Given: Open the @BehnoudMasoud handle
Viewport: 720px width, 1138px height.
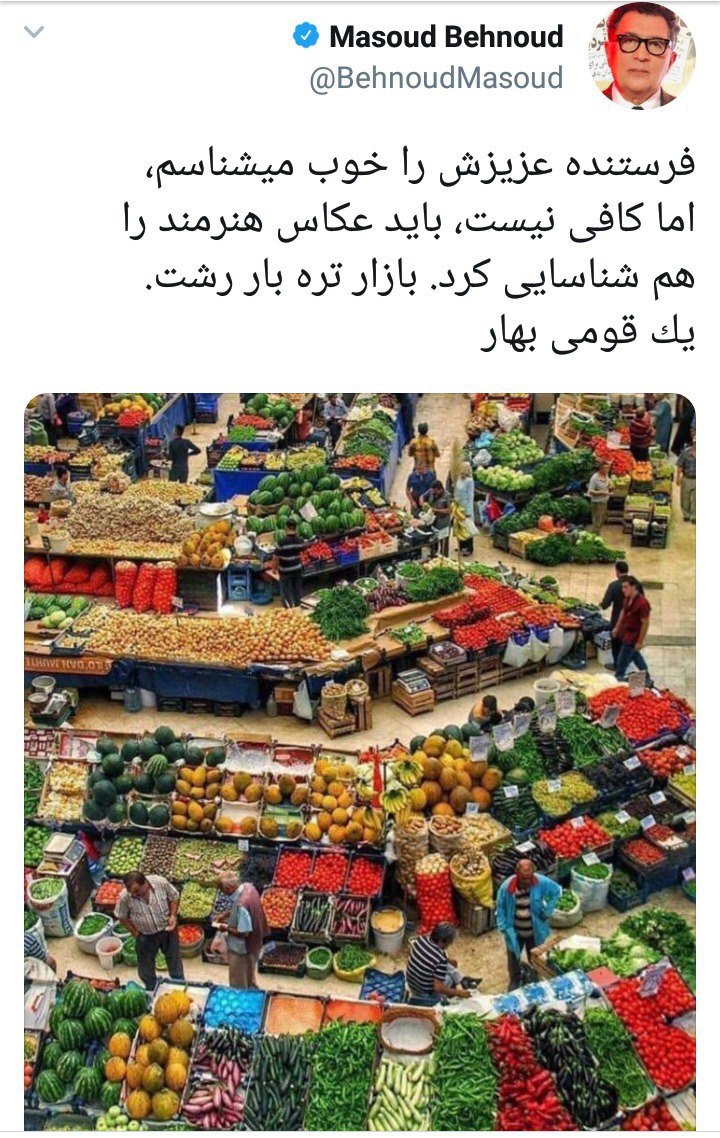Looking at the screenshot, I should pos(436,79).
